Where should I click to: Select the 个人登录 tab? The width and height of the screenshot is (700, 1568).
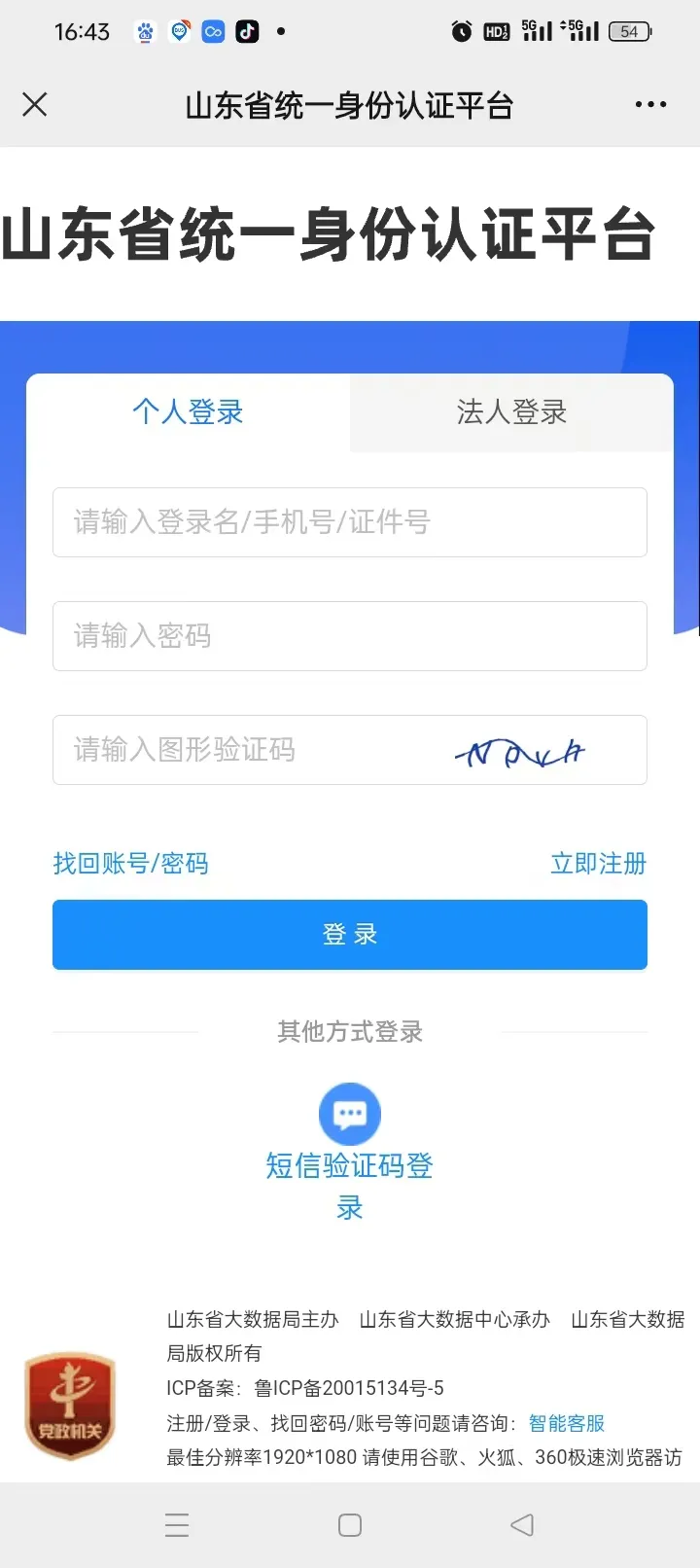[188, 412]
